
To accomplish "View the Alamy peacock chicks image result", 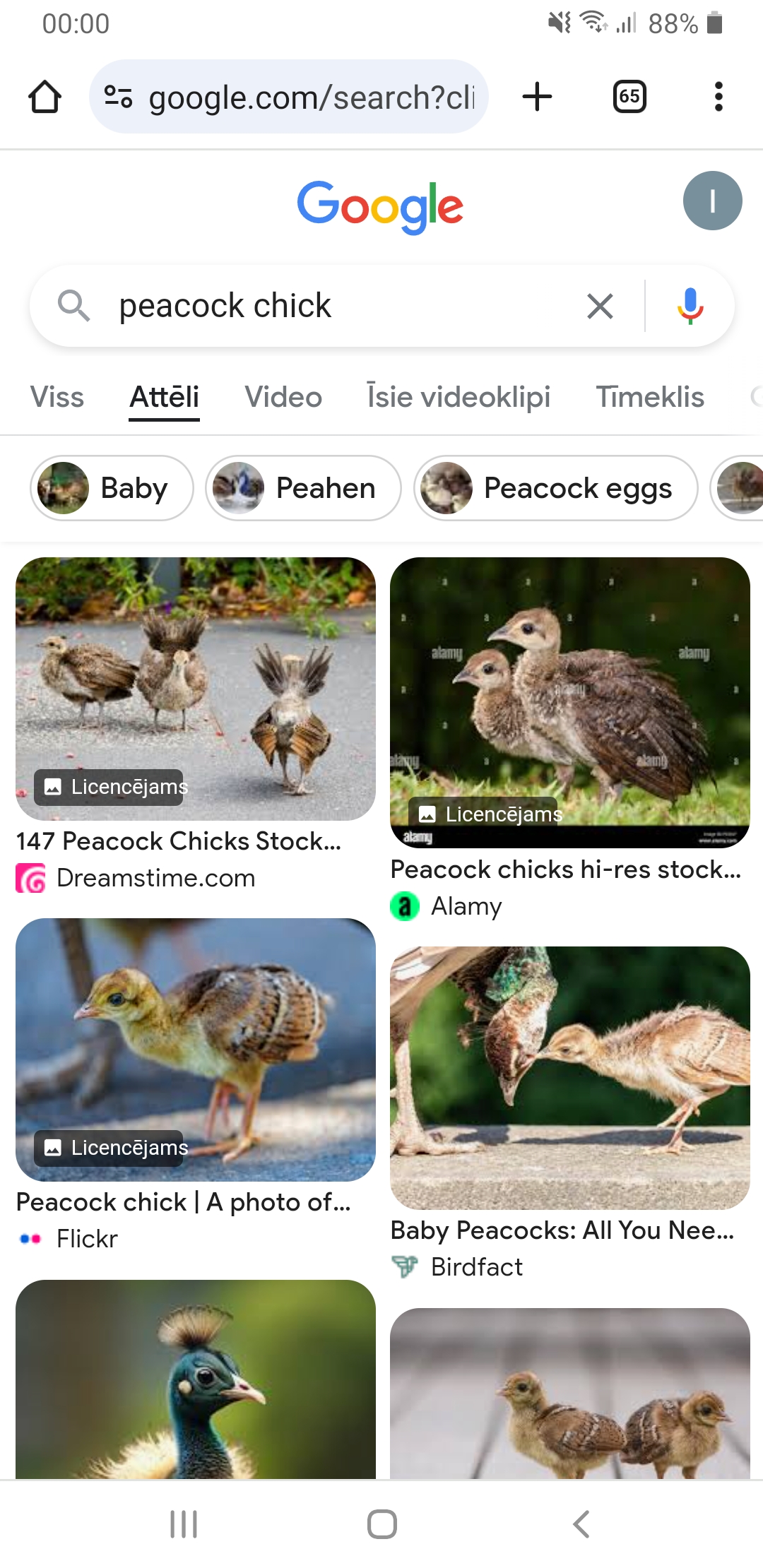I will click(570, 703).
